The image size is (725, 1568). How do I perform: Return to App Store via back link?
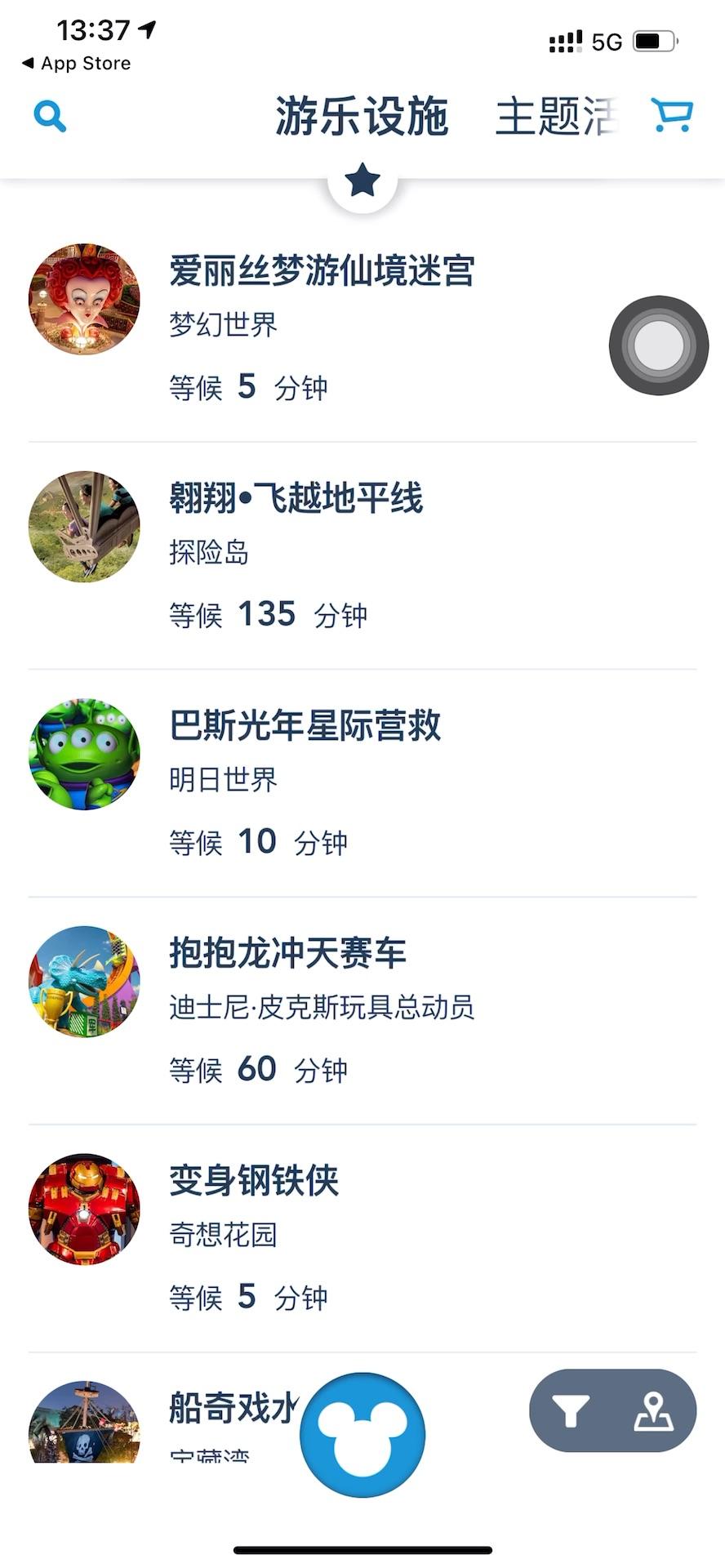pos(76,64)
